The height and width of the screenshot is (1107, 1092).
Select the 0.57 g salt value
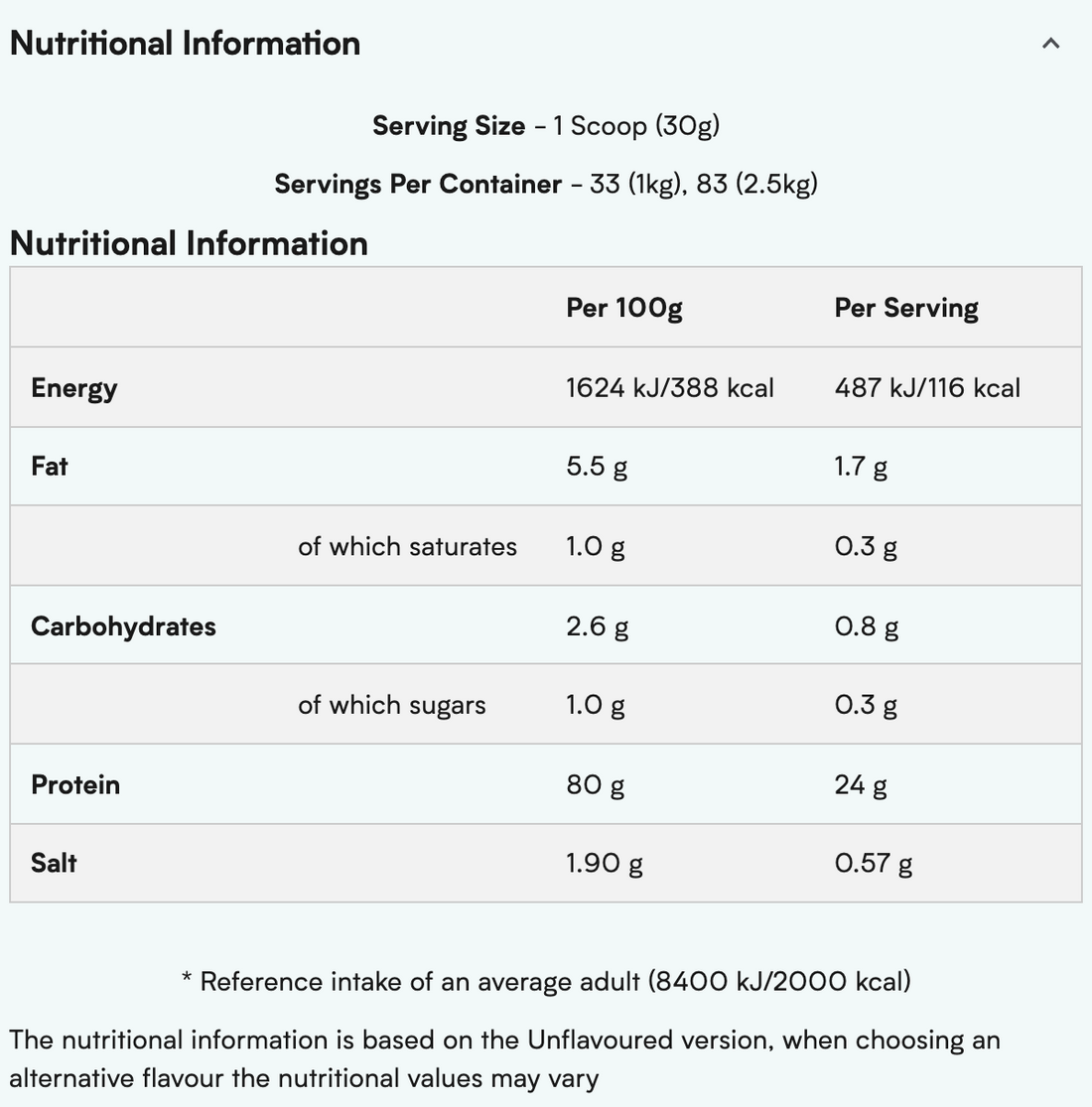pyautogui.click(x=874, y=863)
